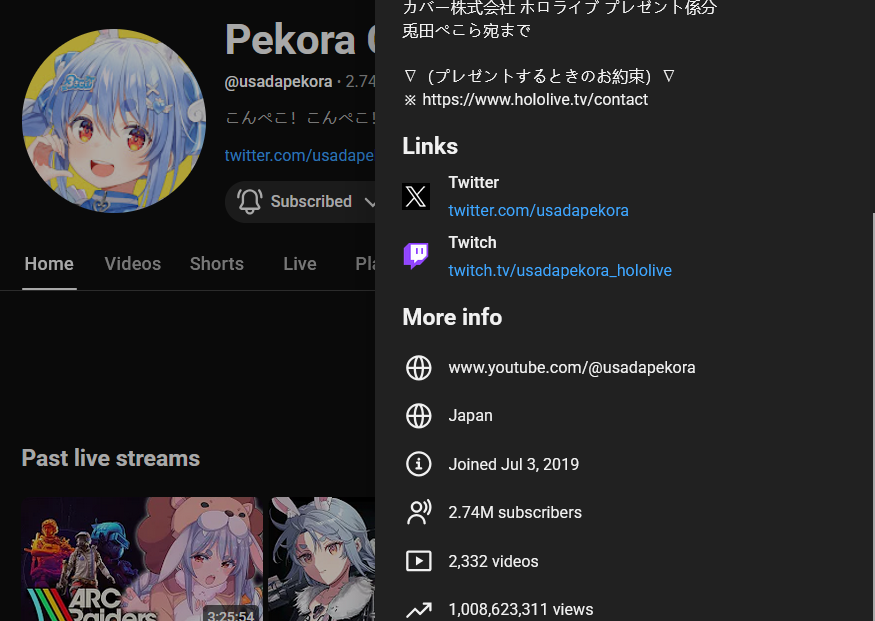Open the Twitter link under the channel description
Image resolution: width=875 pixels, height=621 pixels.
pyautogui.click(x=298, y=155)
